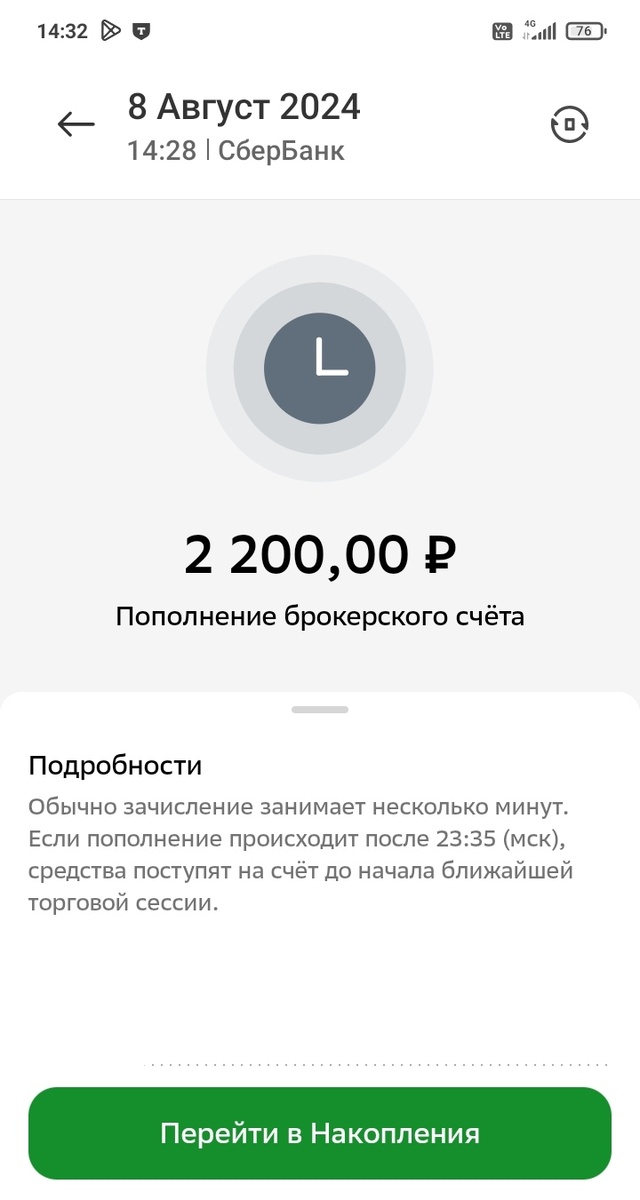Tap Перейти в Накопления button

coord(320,1133)
